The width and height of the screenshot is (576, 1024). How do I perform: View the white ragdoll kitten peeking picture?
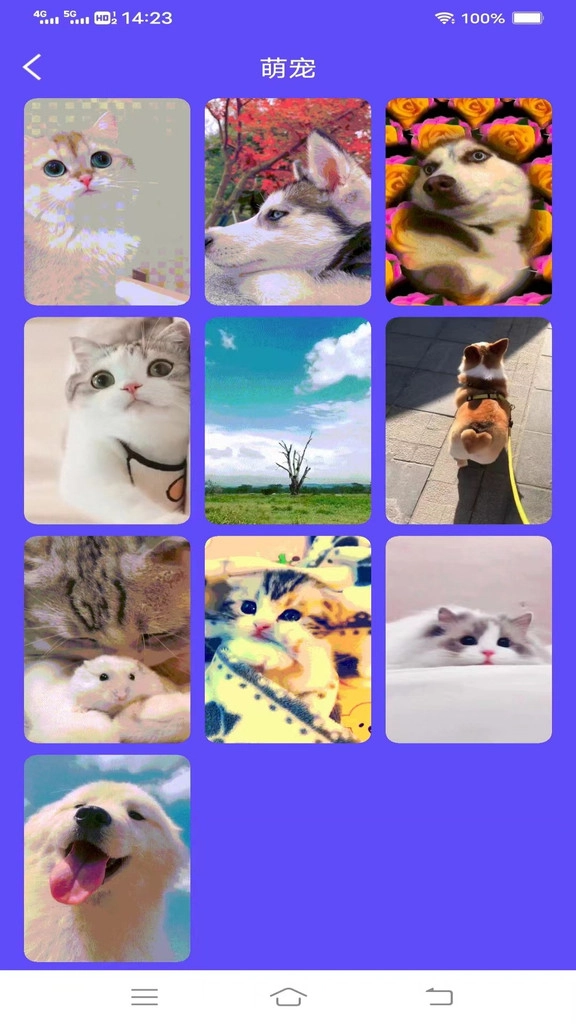(469, 639)
